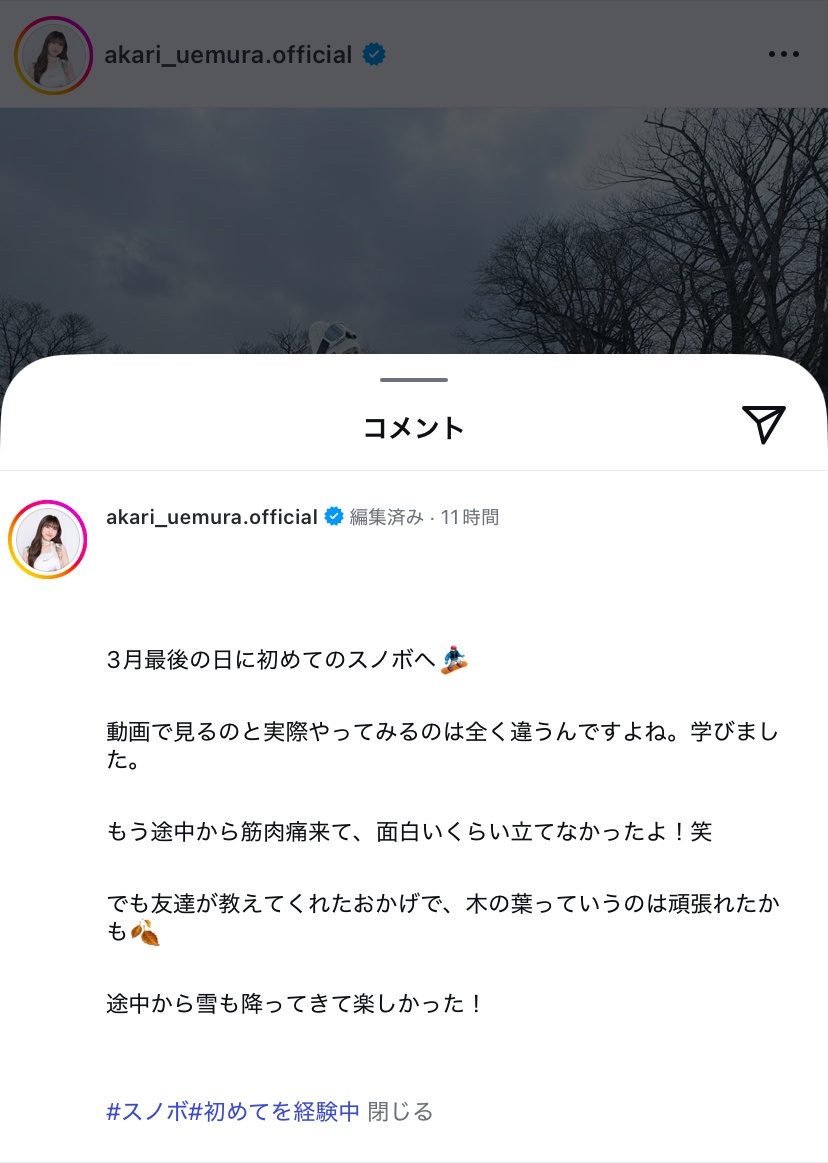This screenshot has width=828, height=1163.
Task: Open akari_uemura.official username in the post header
Action: pos(228,55)
